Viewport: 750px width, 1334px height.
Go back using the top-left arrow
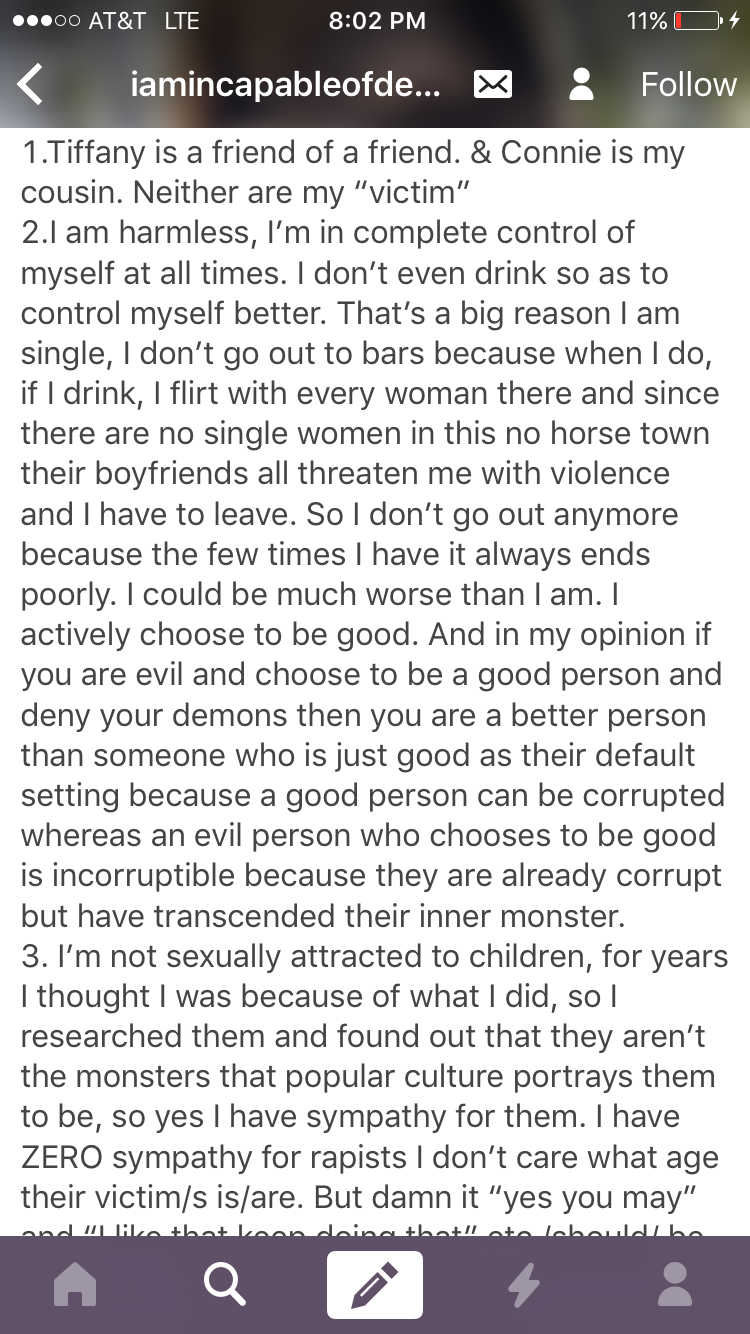(x=31, y=84)
